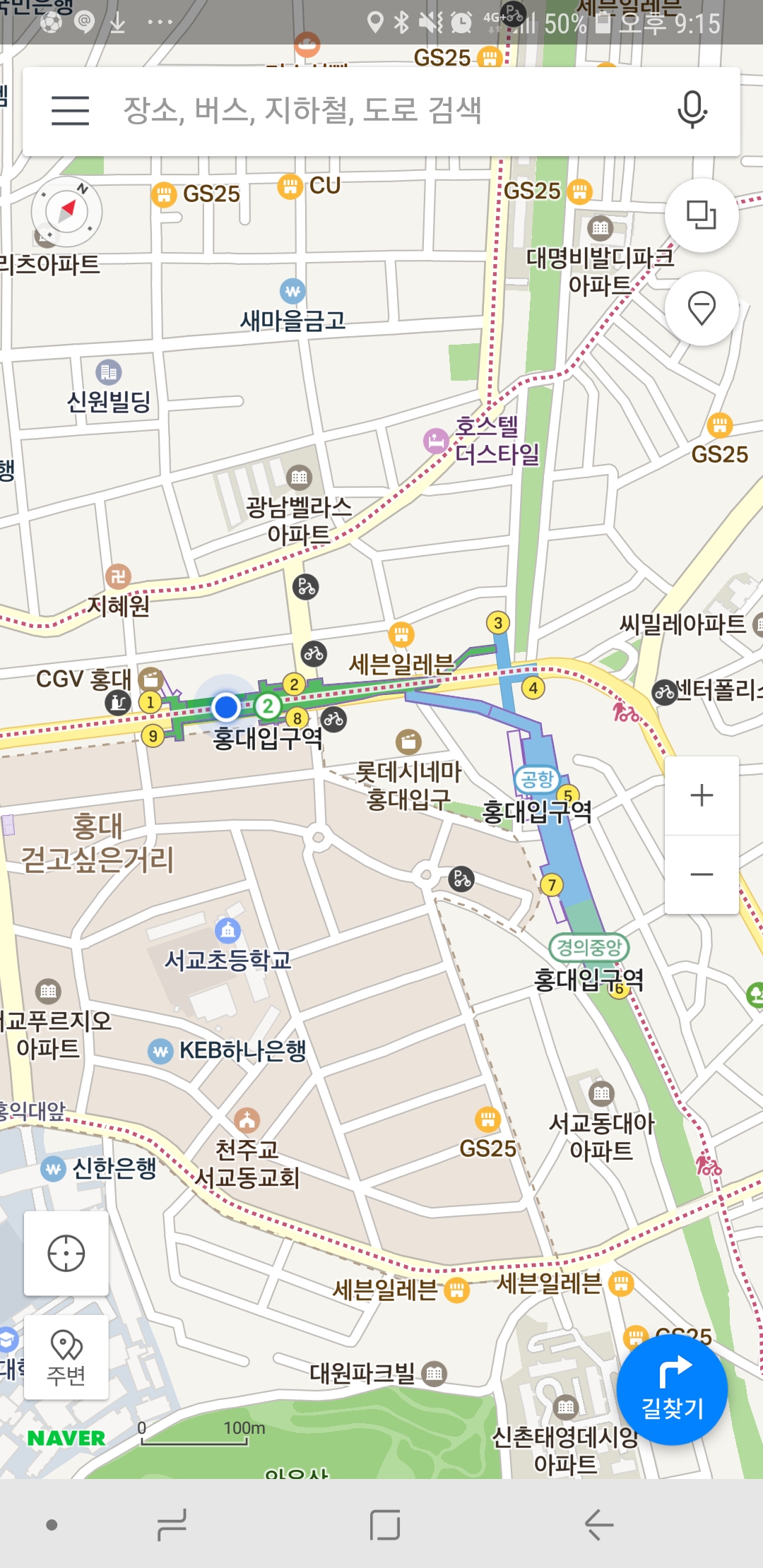Viewport: 763px width, 1568px height.
Task: Select 호스텔 더스타일 marker
Action: [436, 441]
